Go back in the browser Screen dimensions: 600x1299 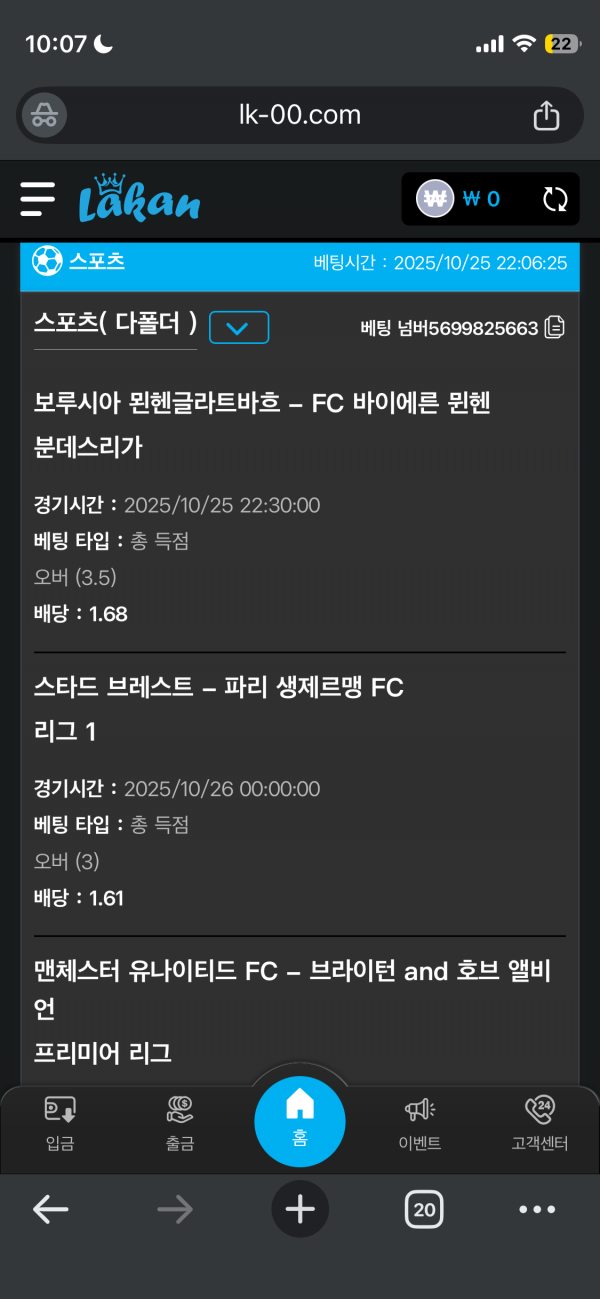50,1209
